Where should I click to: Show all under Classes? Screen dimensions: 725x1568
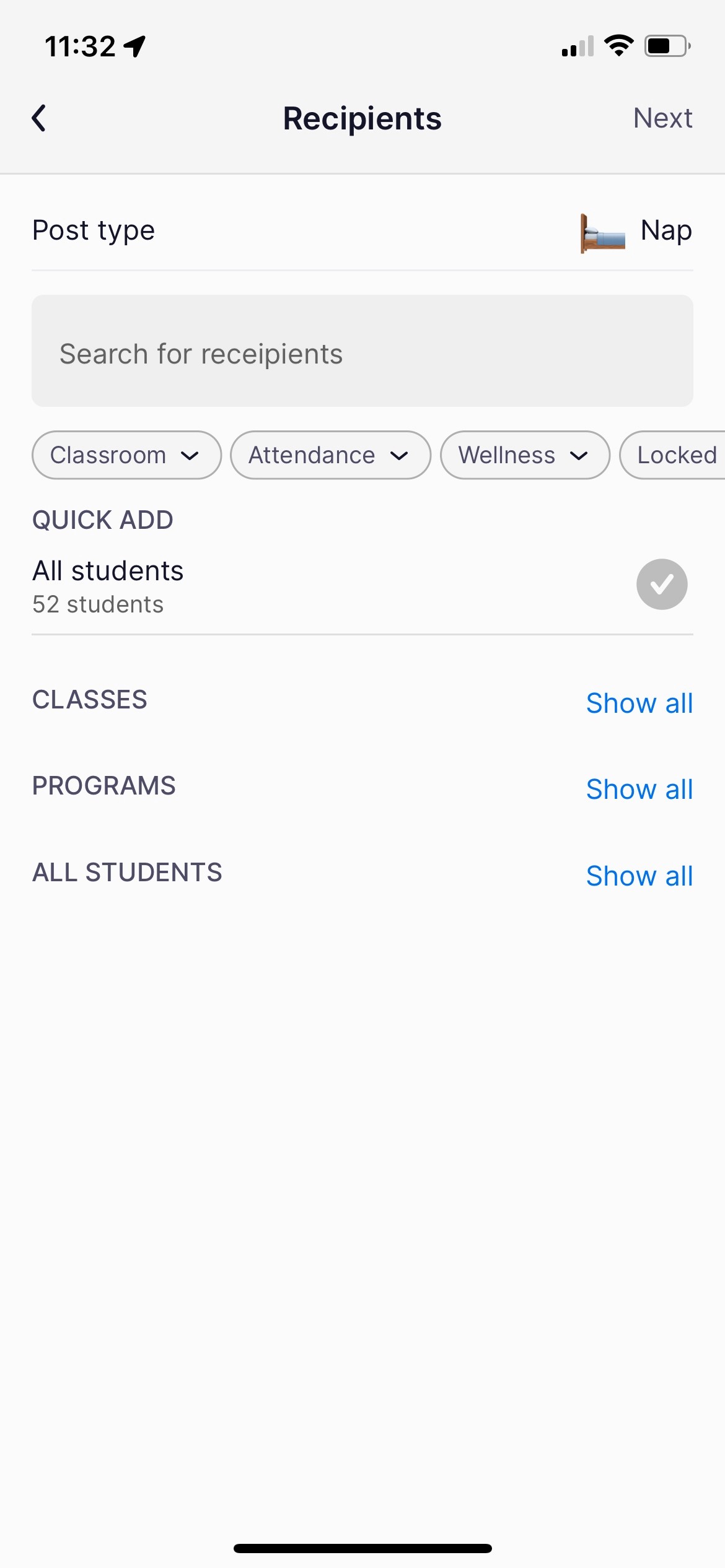[639, 703]
